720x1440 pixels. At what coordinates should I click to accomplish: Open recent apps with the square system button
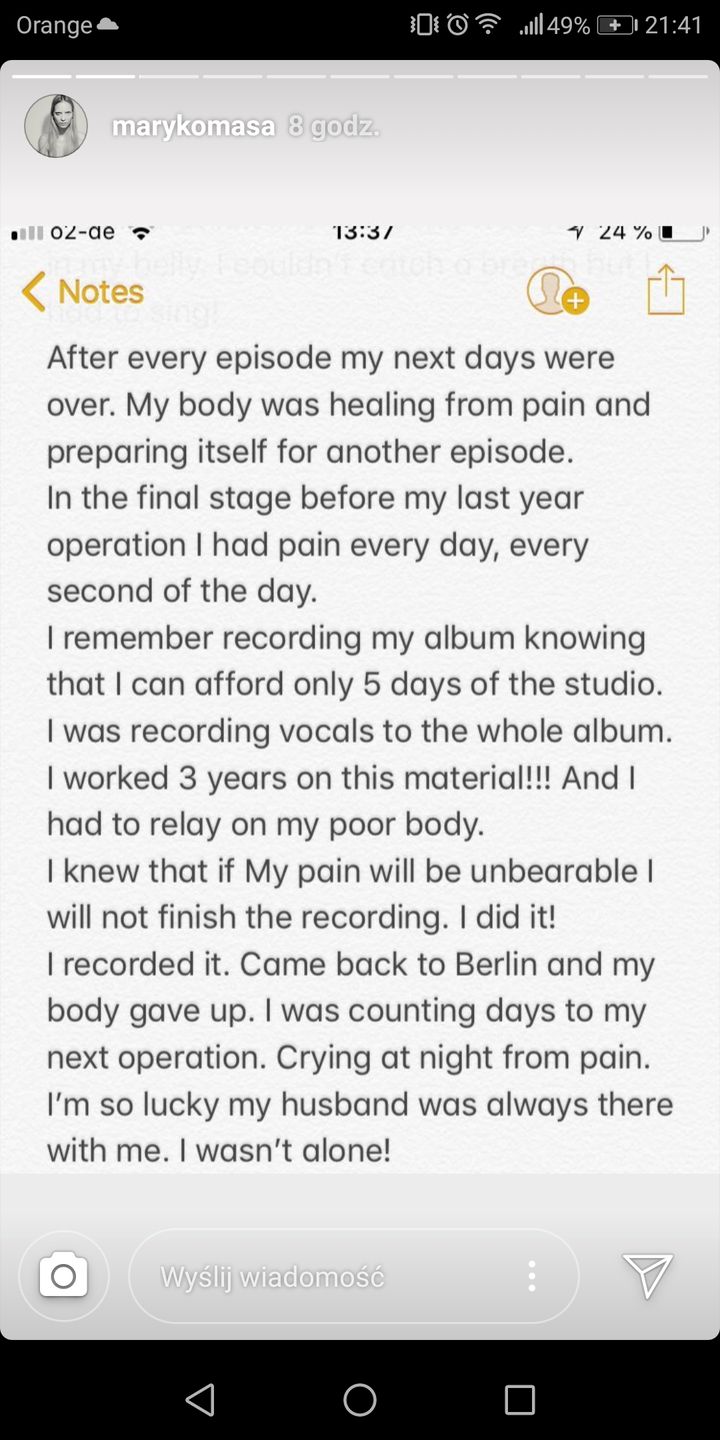(x=519, y=1399)
